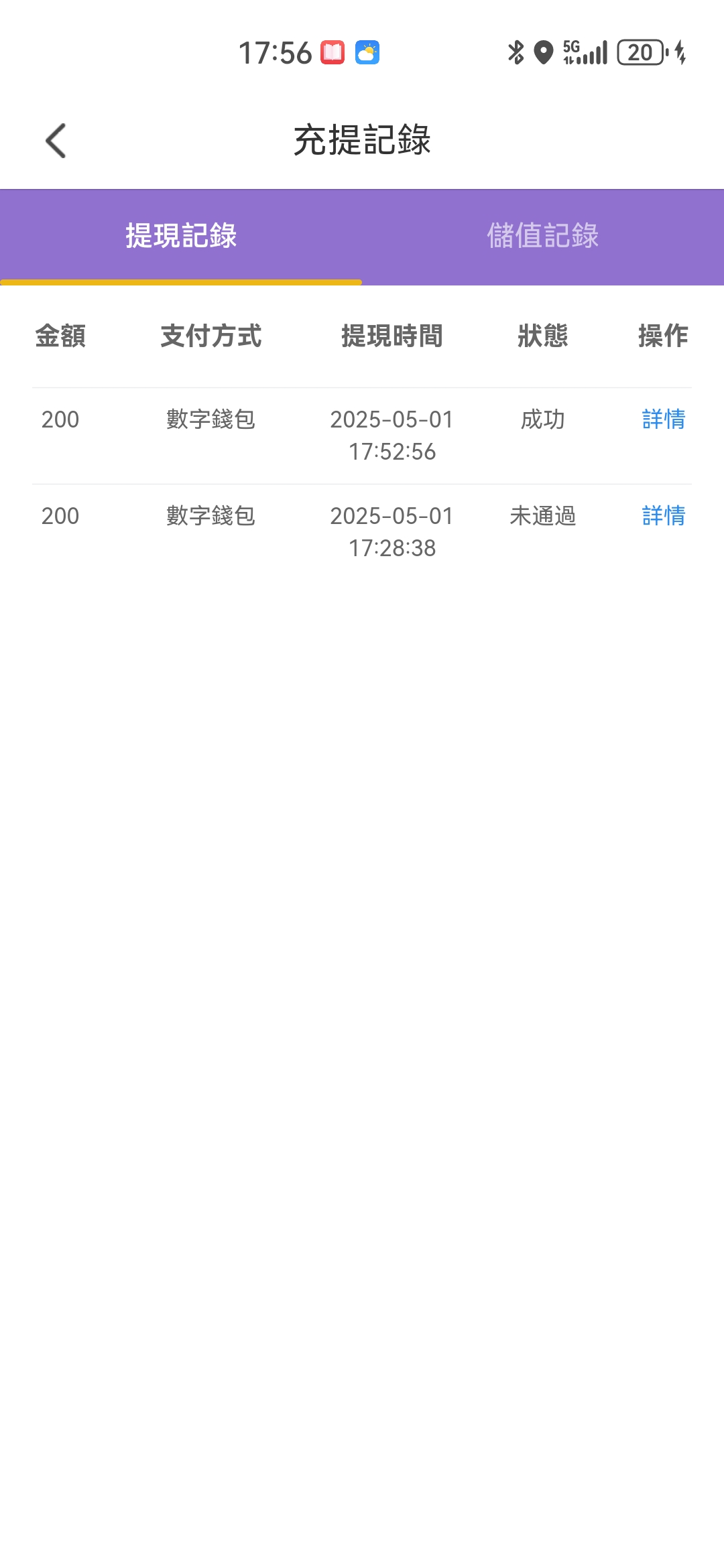The width and height of the screenshot is (724, 1568).
Task: View 詳情 of the 未通過 withdrawal
Action: point(663,516)
